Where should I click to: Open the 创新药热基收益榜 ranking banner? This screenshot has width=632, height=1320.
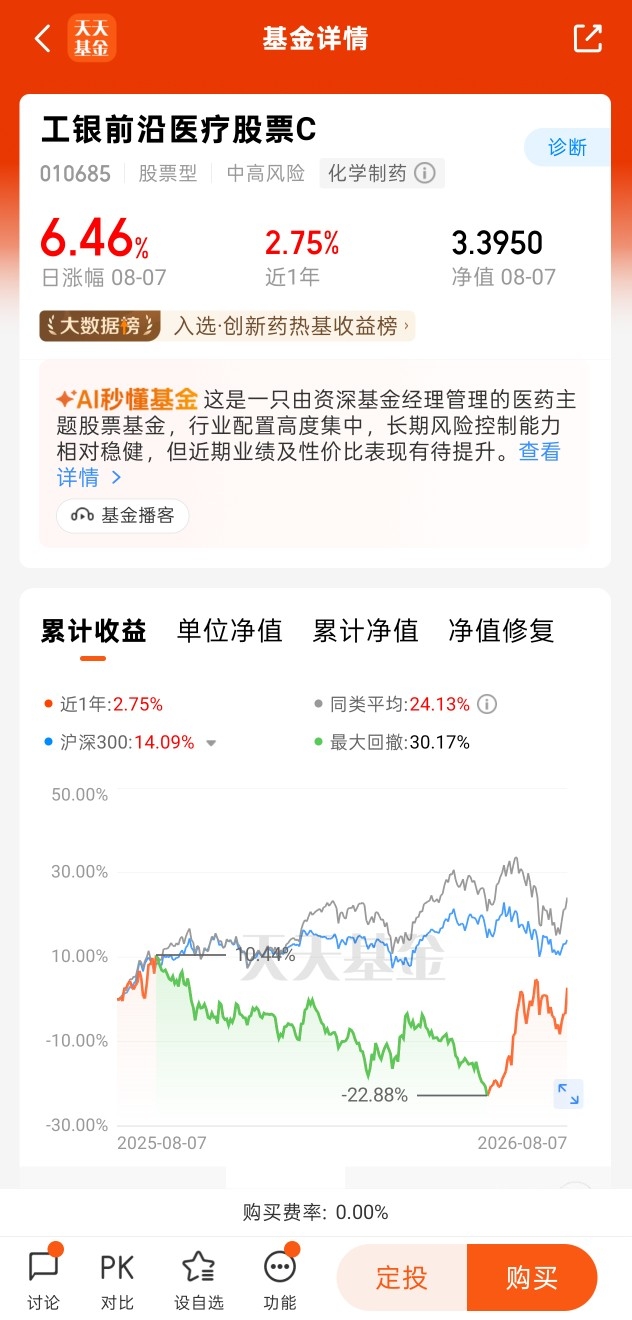click(x=226, y=325)
